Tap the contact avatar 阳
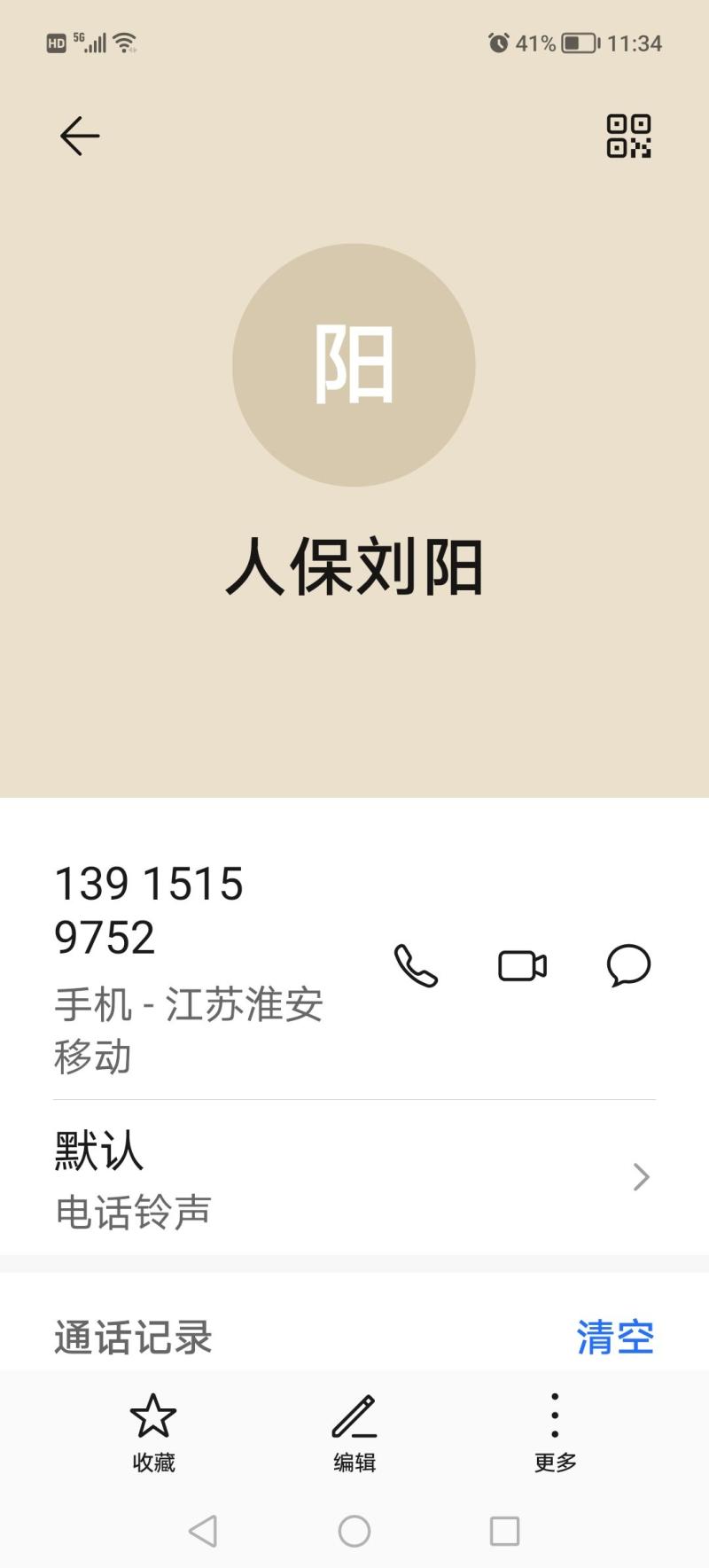The image size is (709, 1568). (x=354, y=364)
